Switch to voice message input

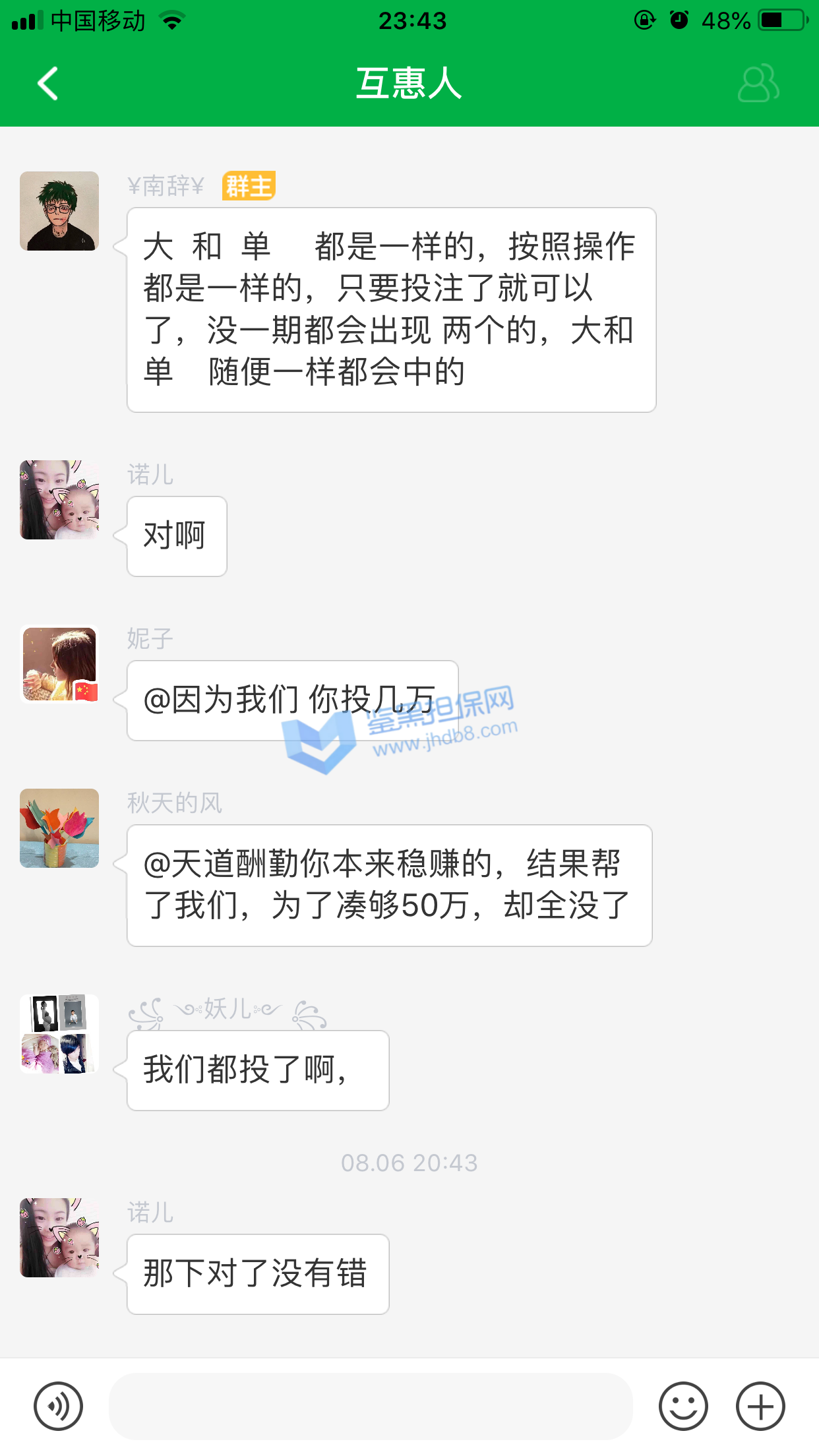click(x=58, y=1406)
